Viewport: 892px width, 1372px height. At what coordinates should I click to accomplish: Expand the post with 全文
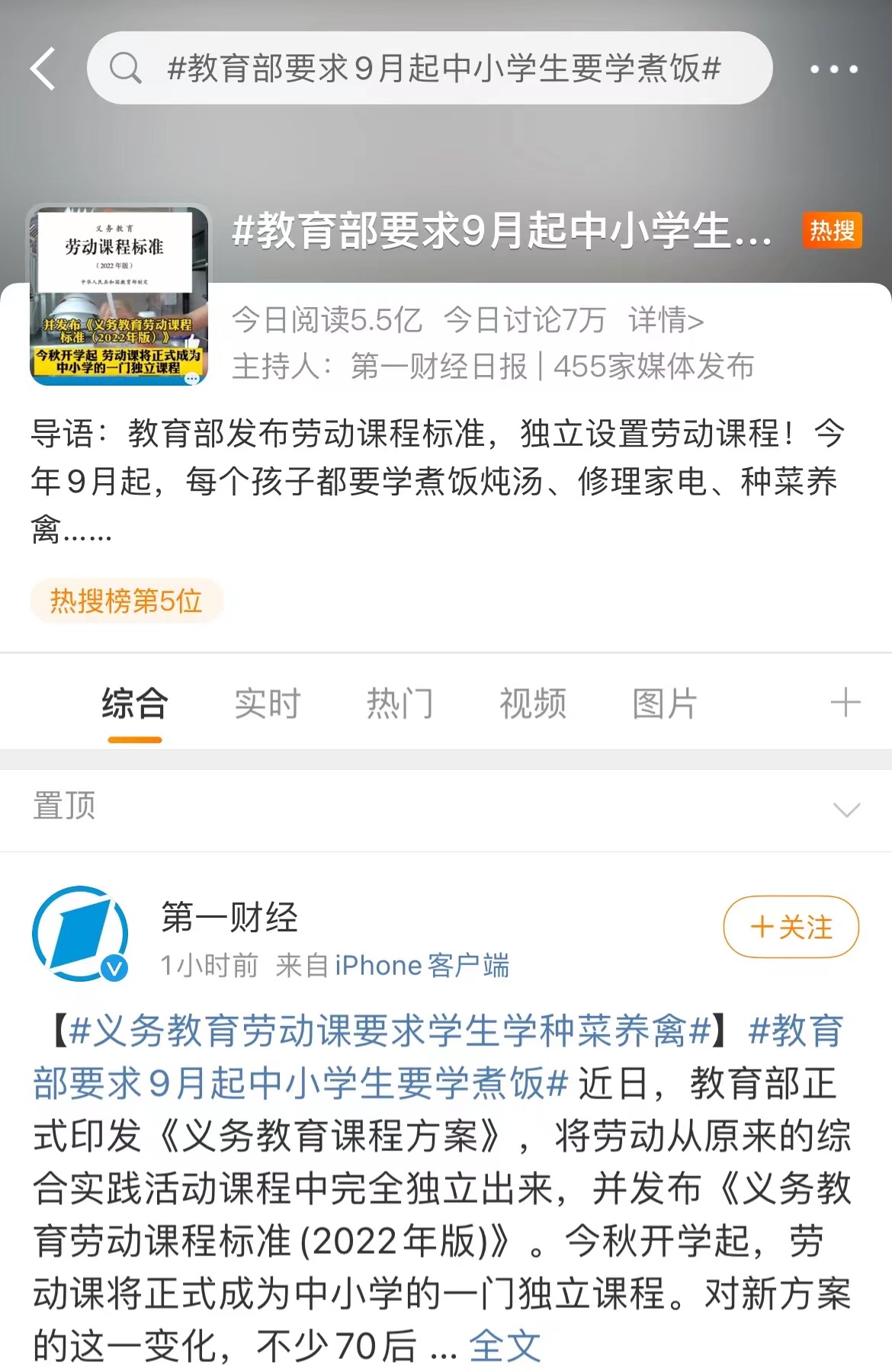click(505, 1346)
